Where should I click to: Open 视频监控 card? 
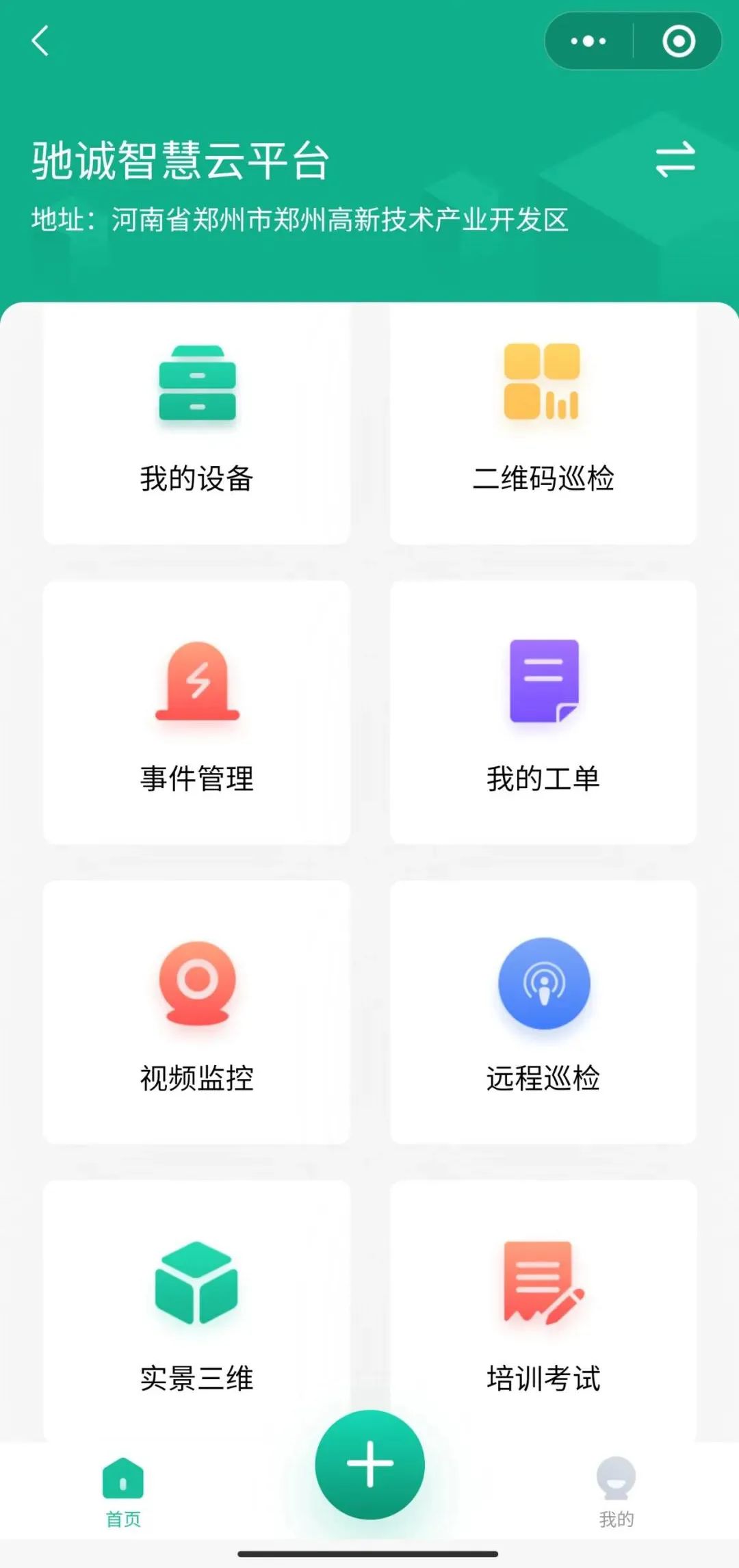196,1012
